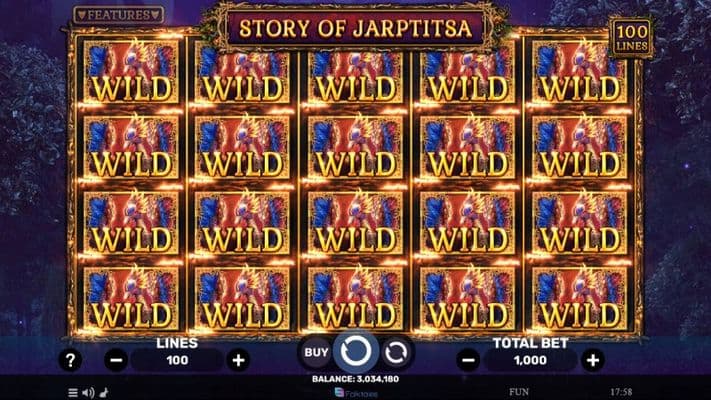Open the Features menu
Viewport: 711px width, 400px height.
tap(119, 16)
